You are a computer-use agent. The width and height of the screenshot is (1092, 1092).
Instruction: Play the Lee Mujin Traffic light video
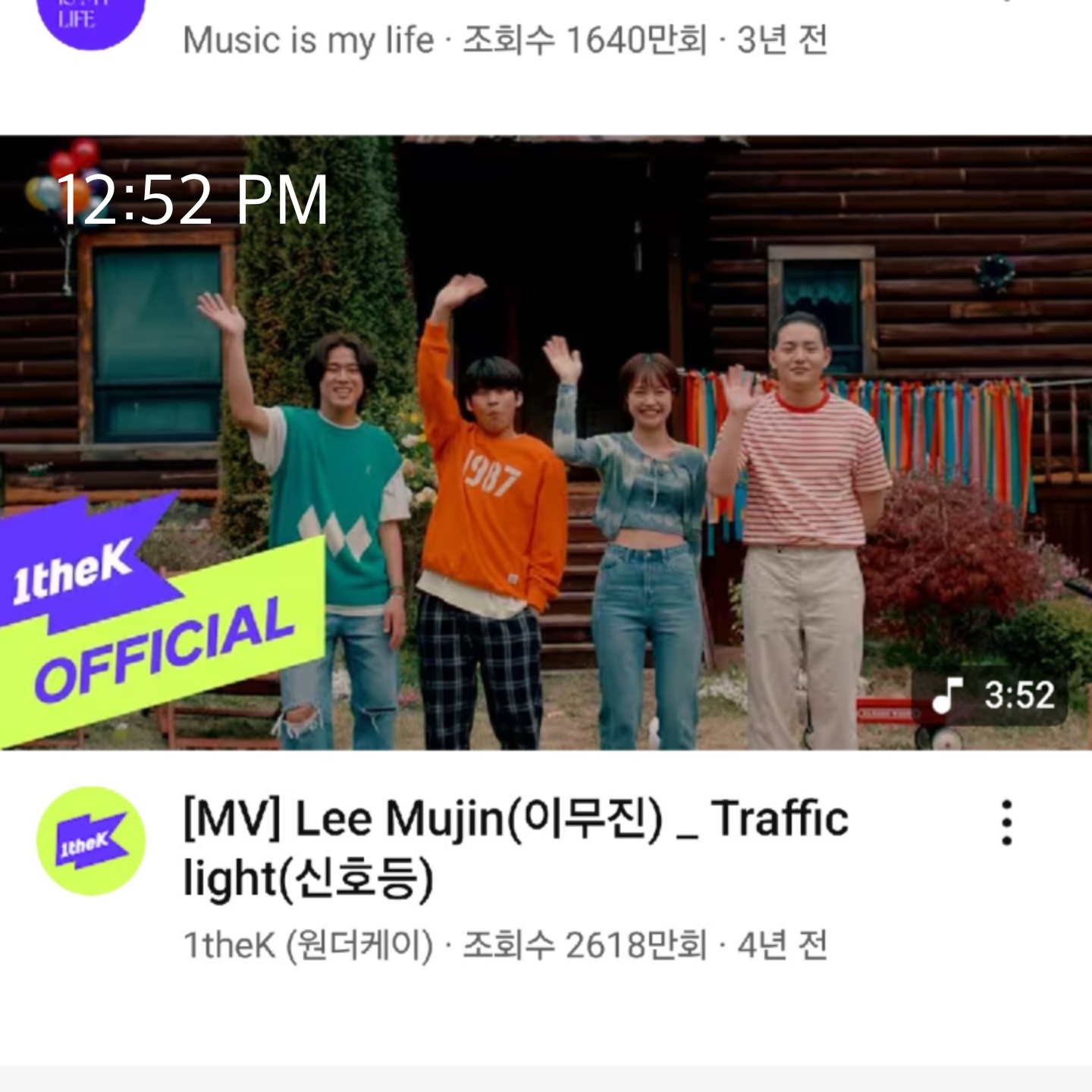[x=546, y=444]
